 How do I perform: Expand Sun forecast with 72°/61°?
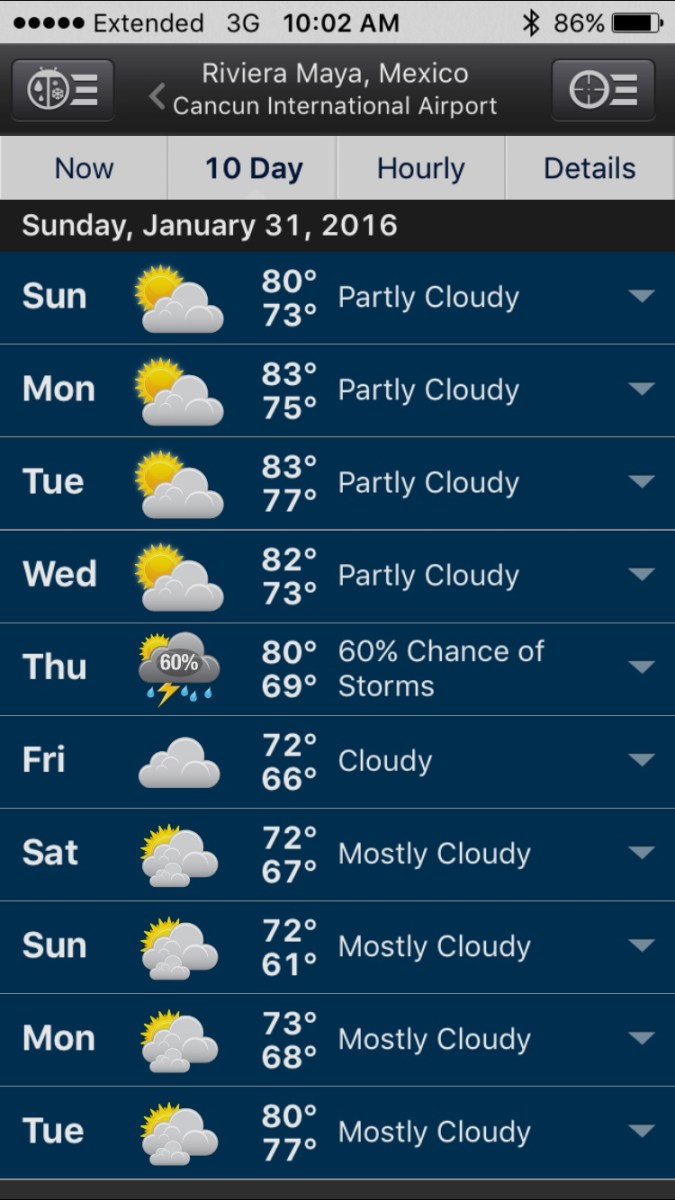pyautogui.click(x=641, y=946)
